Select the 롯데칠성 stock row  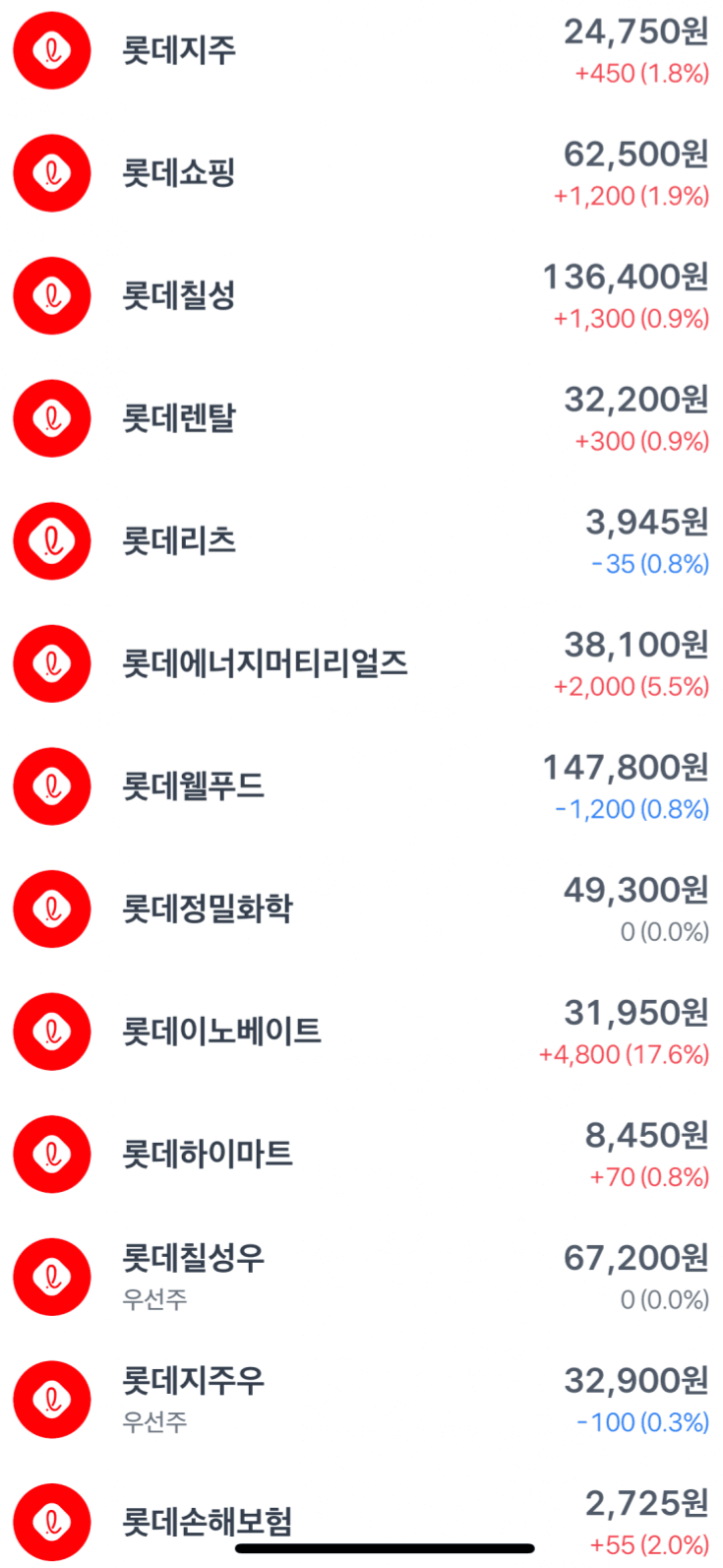pyautogui.click(x=179, y=296)
